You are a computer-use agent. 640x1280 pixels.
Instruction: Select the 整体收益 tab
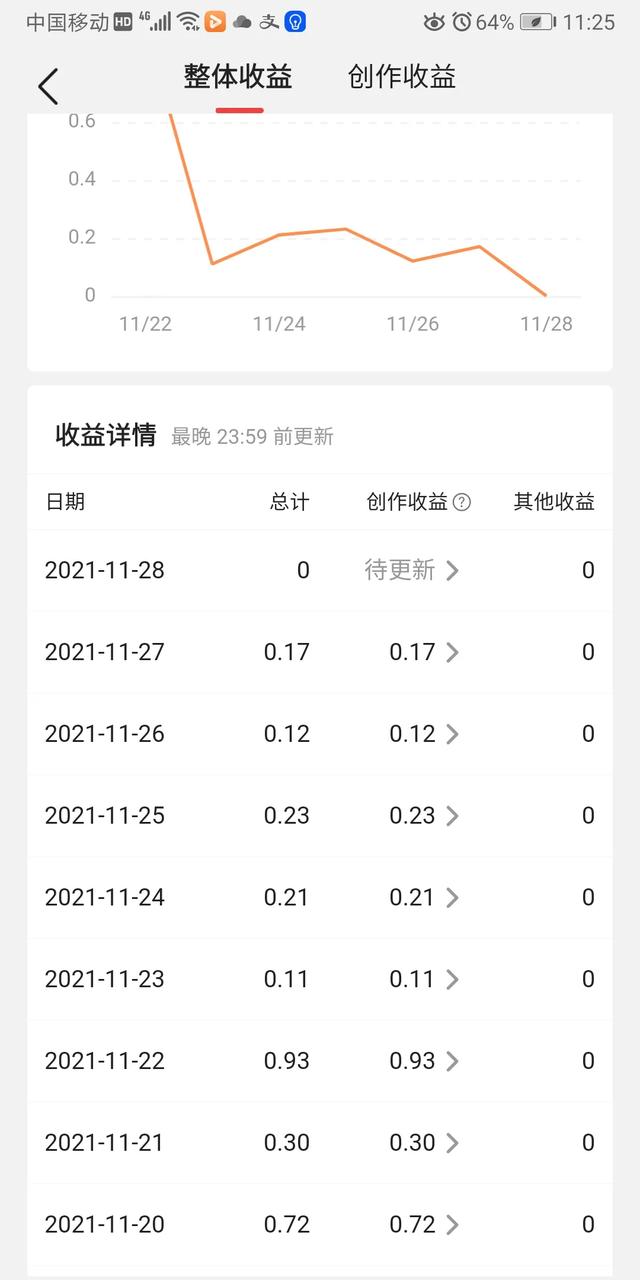(238, 77)
